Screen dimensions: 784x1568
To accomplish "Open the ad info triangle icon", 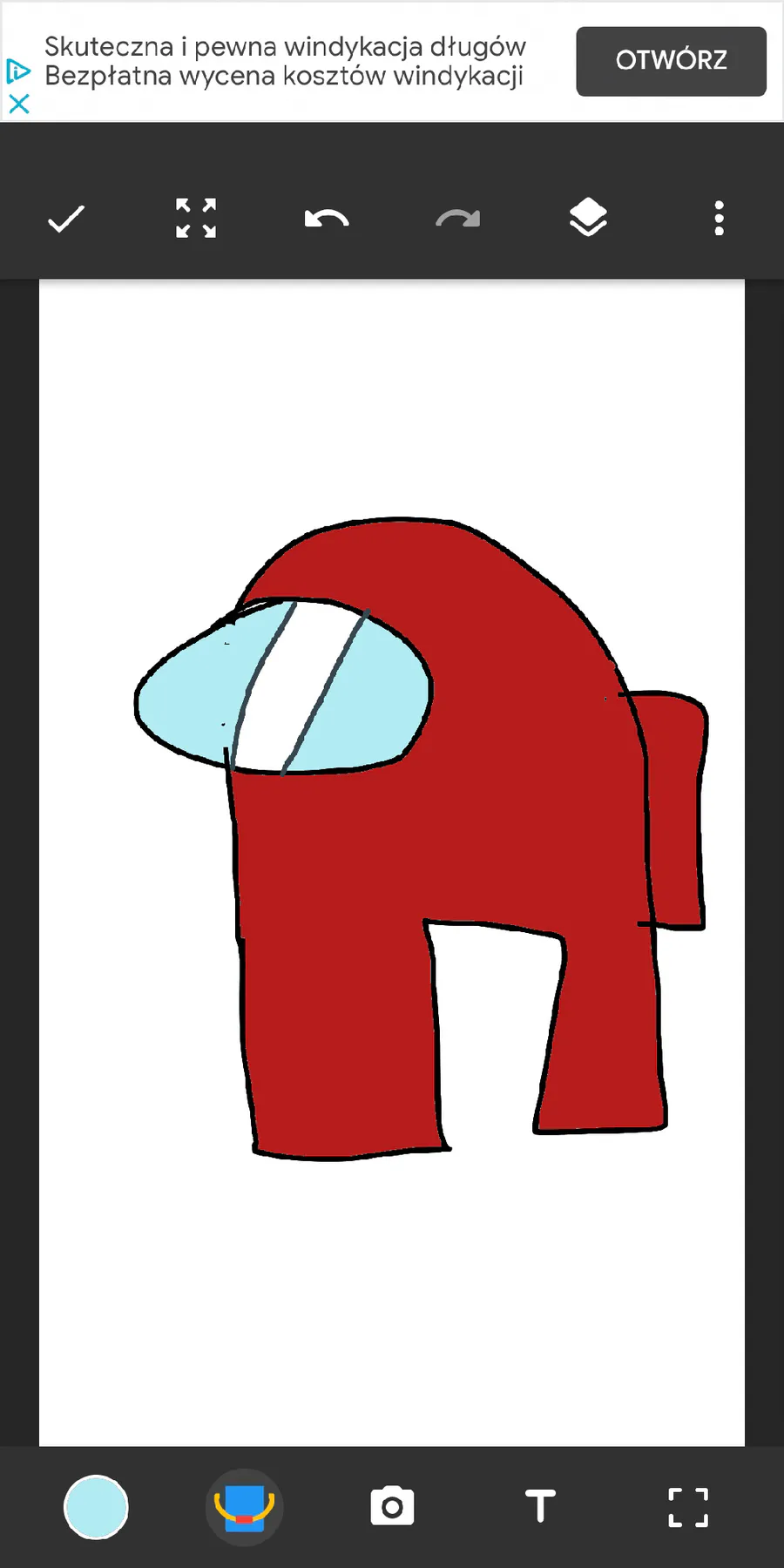I will pos(18,71).
